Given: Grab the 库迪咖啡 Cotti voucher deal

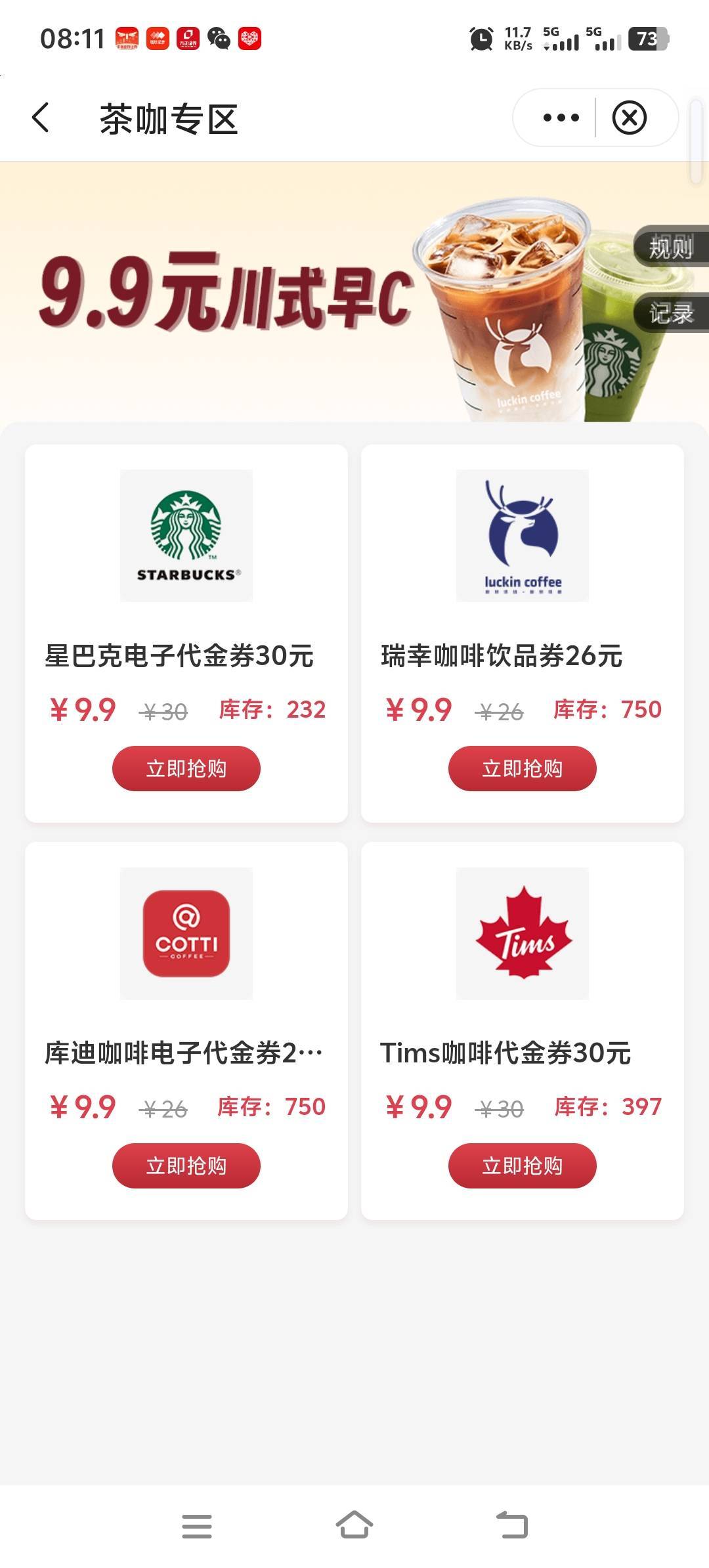Looking at the screenshot, I should click(x=186, y=1165).
